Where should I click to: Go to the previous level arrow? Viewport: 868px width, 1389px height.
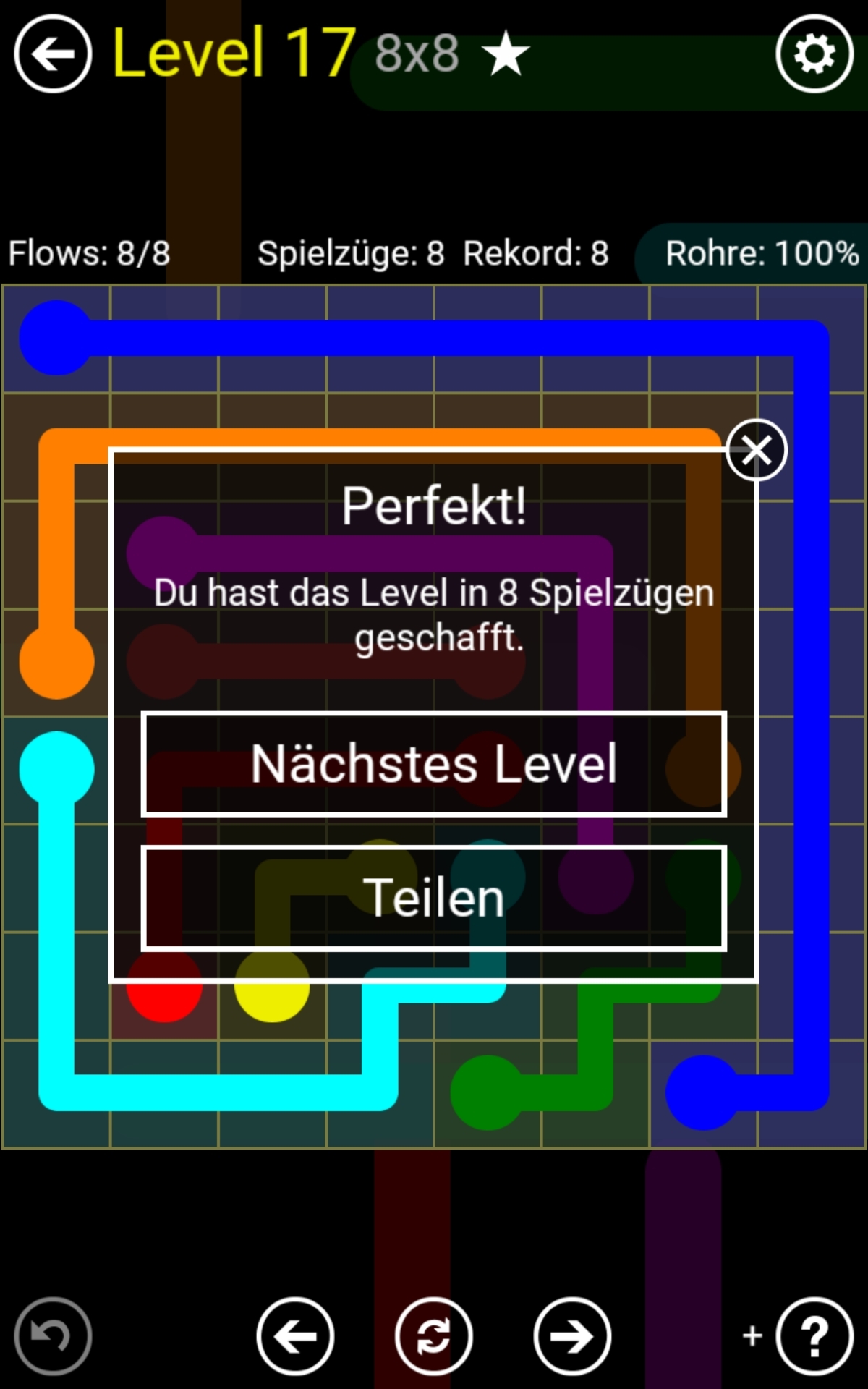pyautogui.click(x=295, y=1336)
